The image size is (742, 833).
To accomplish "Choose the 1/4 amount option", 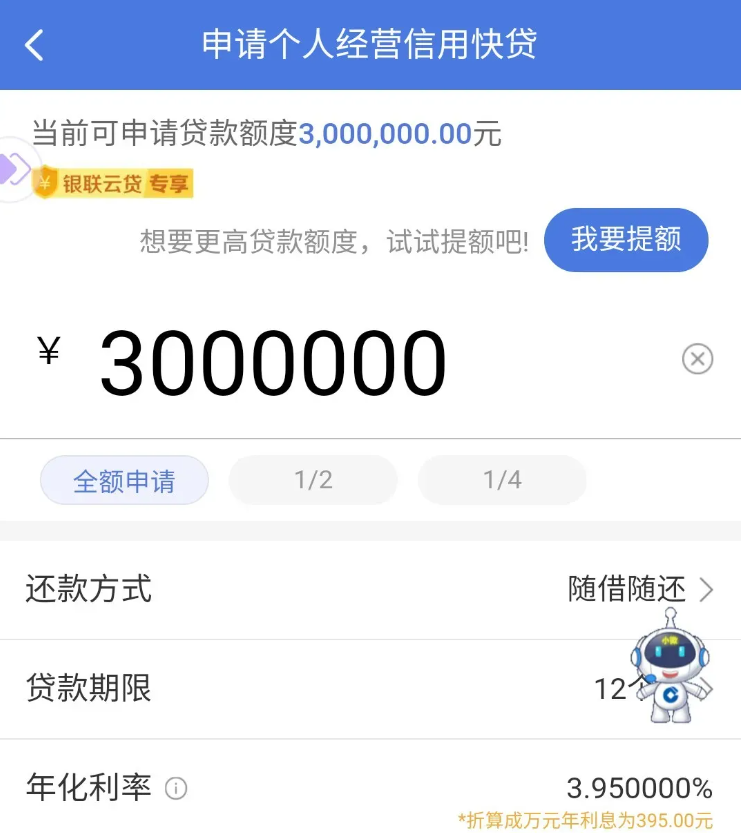I will point(502,480).
